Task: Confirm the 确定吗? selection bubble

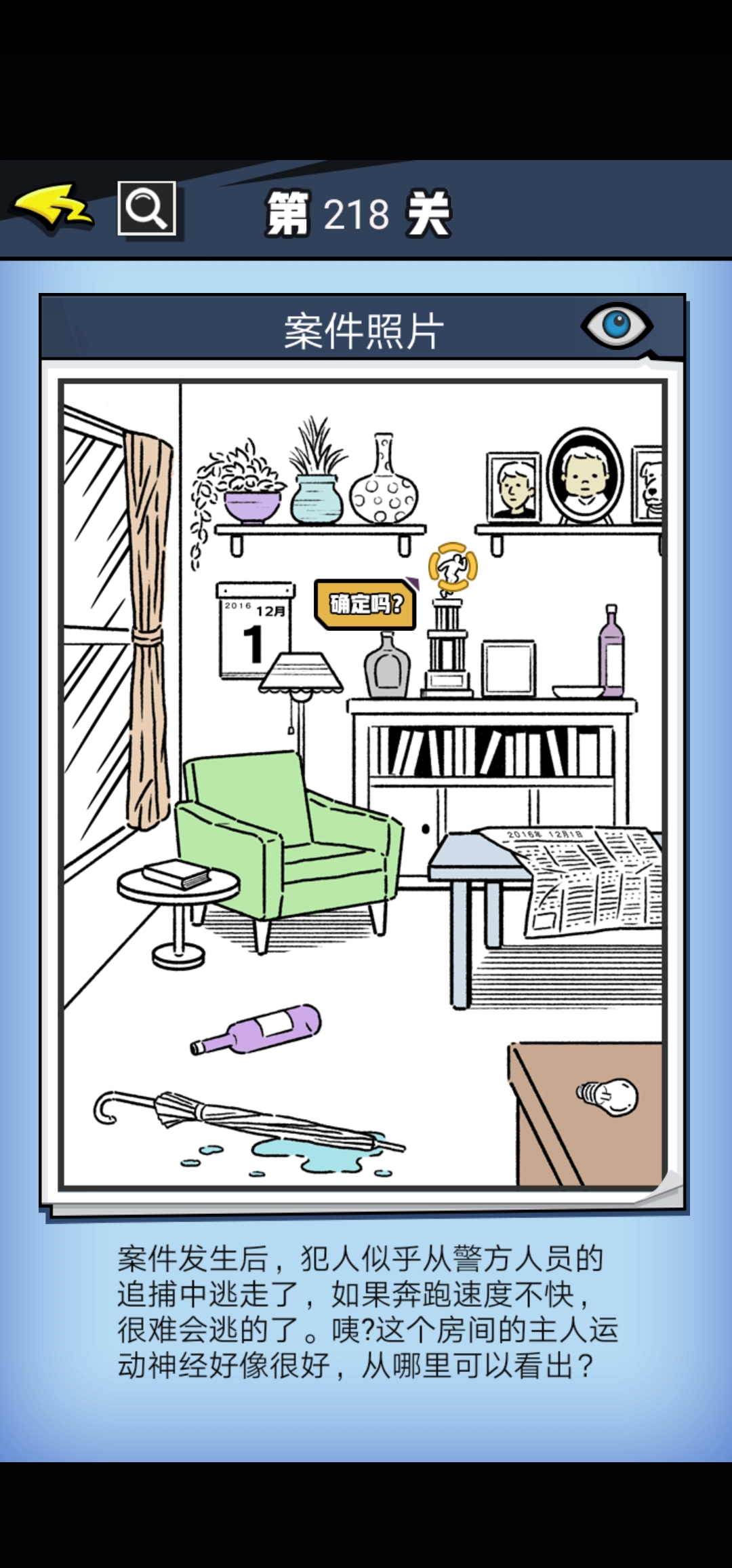Action: [x=365, y=604]
